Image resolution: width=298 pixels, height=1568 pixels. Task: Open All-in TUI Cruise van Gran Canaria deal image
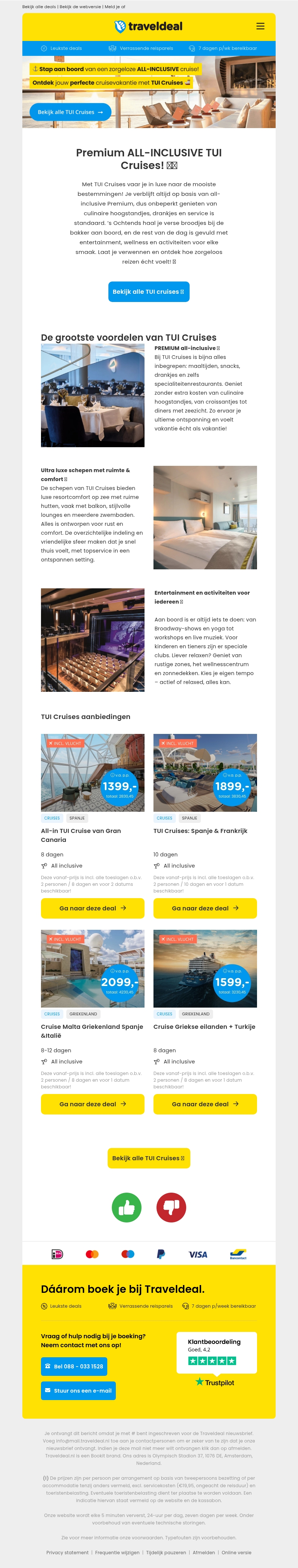[x=93, y=772]
